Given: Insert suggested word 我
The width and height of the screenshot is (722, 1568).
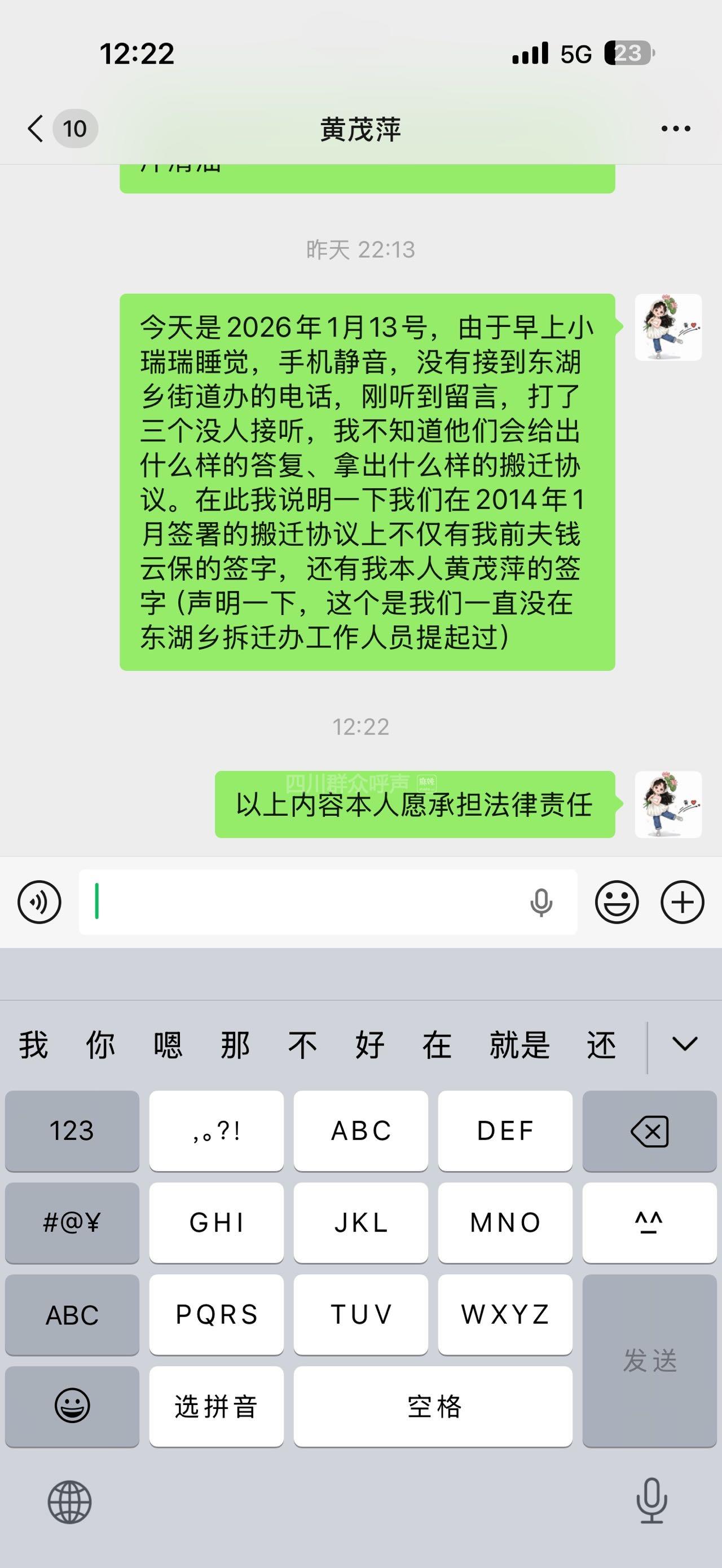Looking at the screenshot, I should [x=33, y=1045].
